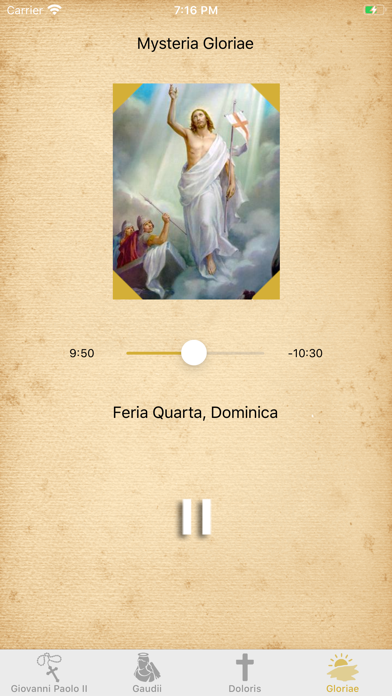Pause the rosary audio playback
392x696 pixels.
pyautogui.click(x=196, y=517)
